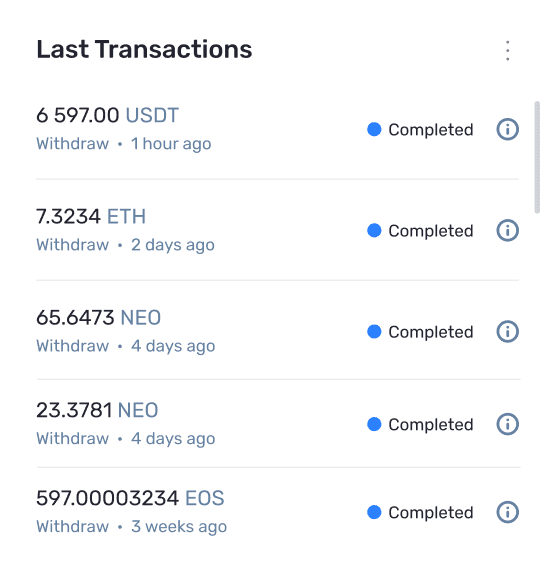
Task: Show details of the 7.3234 ETH transaction
Action: (x=507, y=230)
